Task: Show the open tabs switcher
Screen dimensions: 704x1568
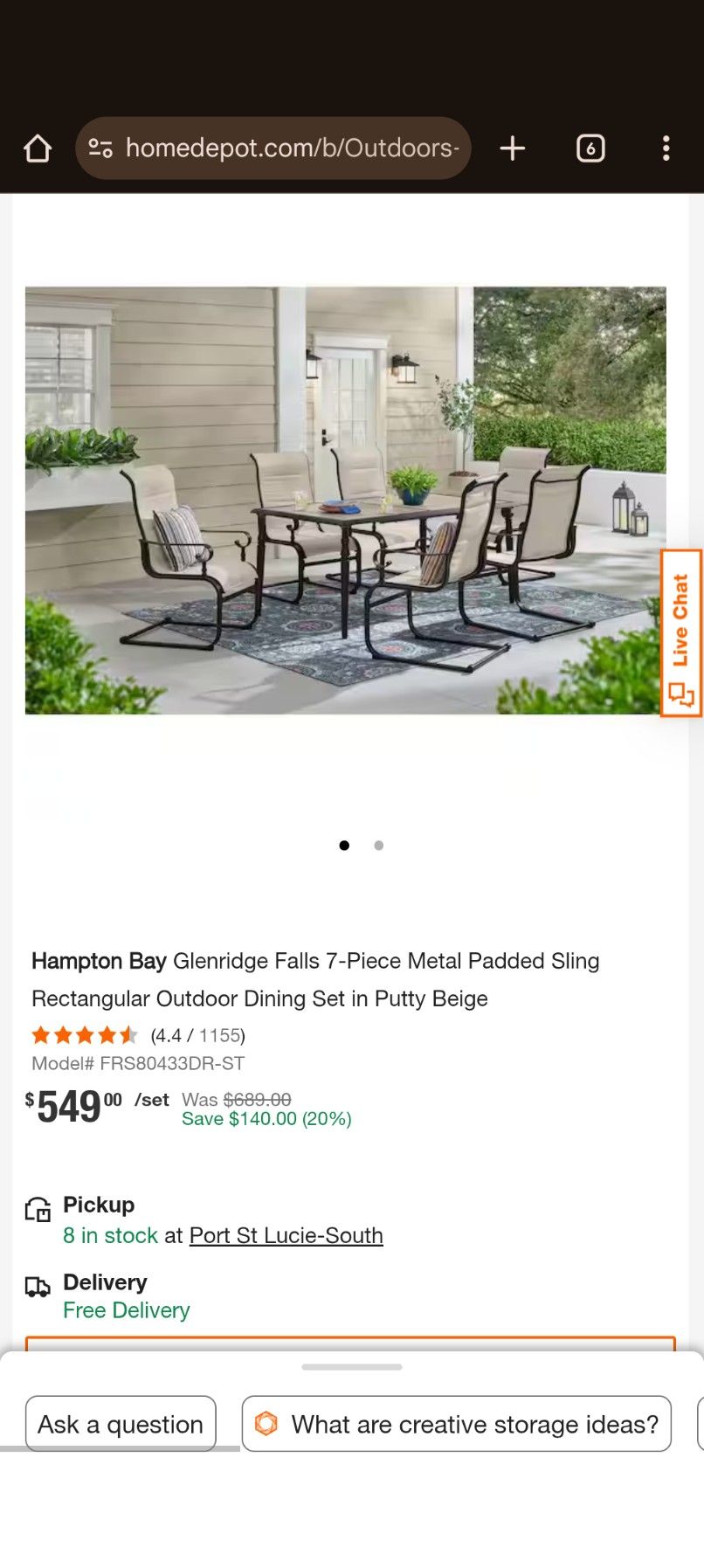Action: [590, 149]
